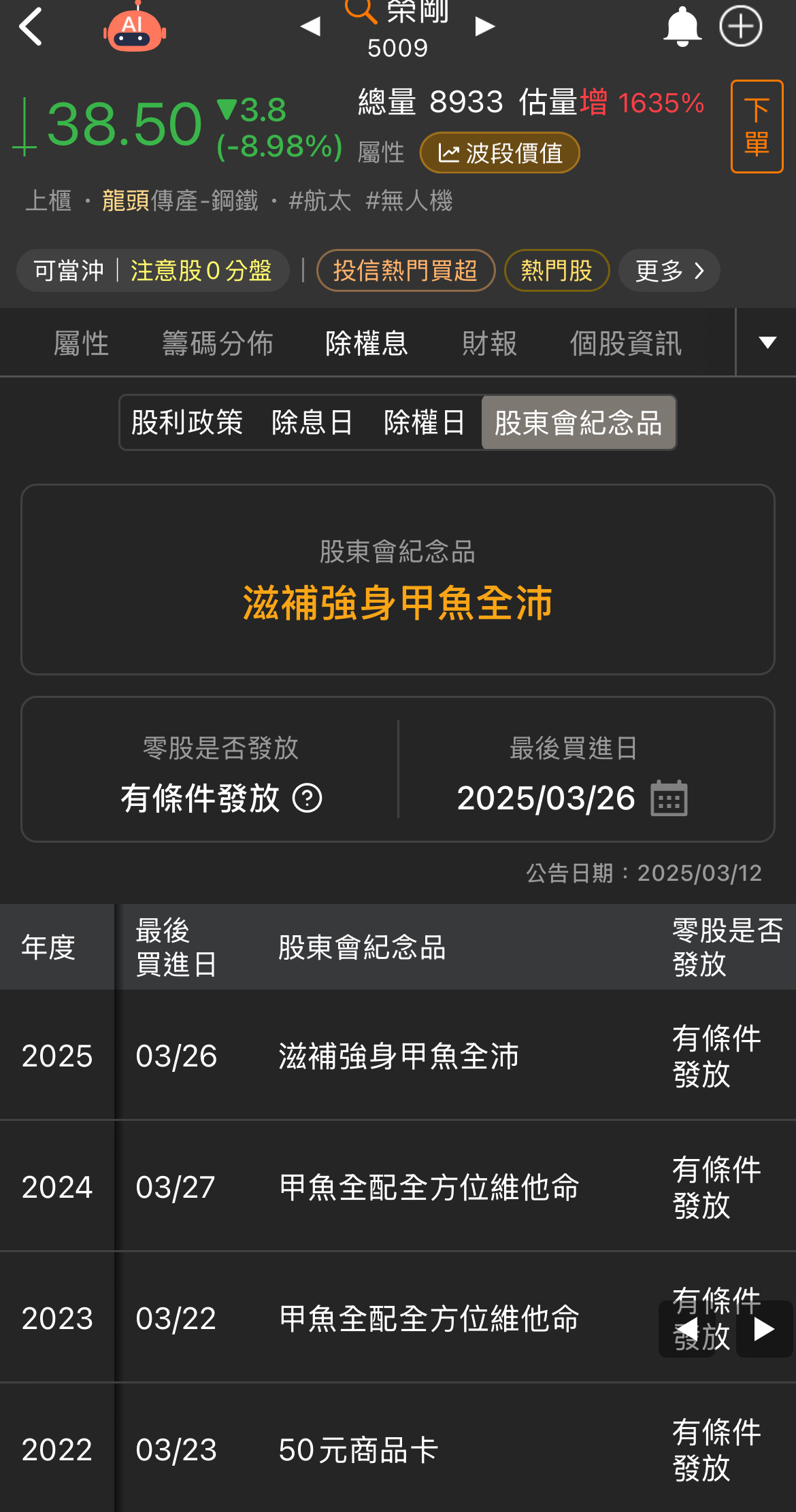Screen dimensions: 796x1512
Task: Select the 熱門股 tag
Action: click(557, 271)
